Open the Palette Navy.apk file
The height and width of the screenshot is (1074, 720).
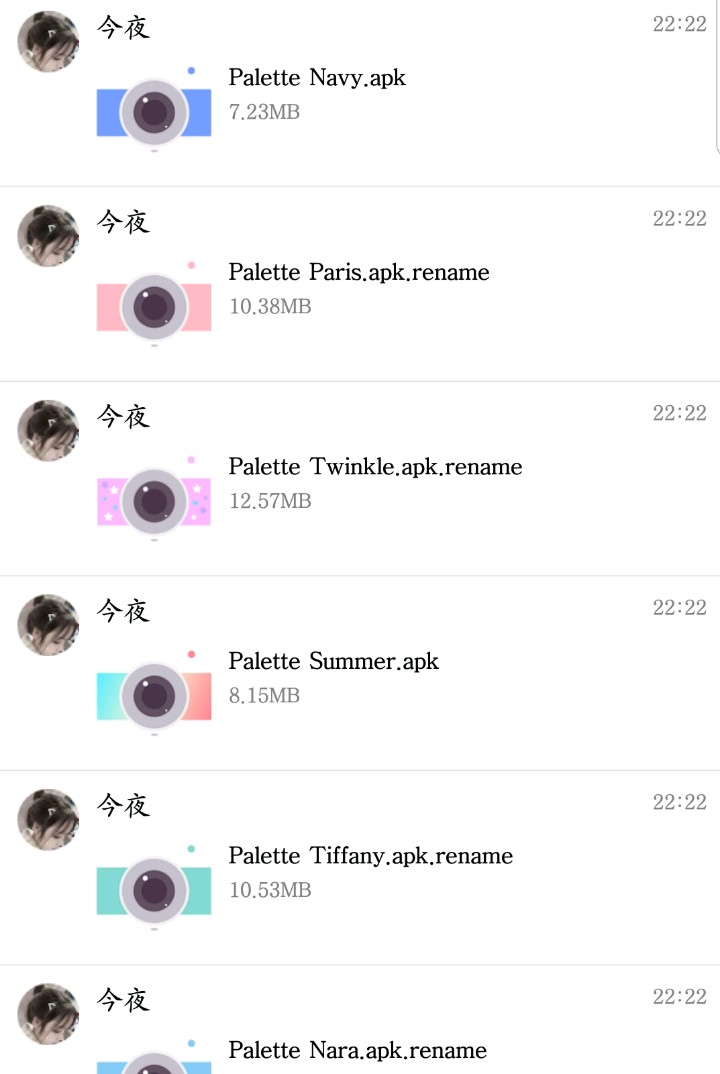tap(317, 78)
